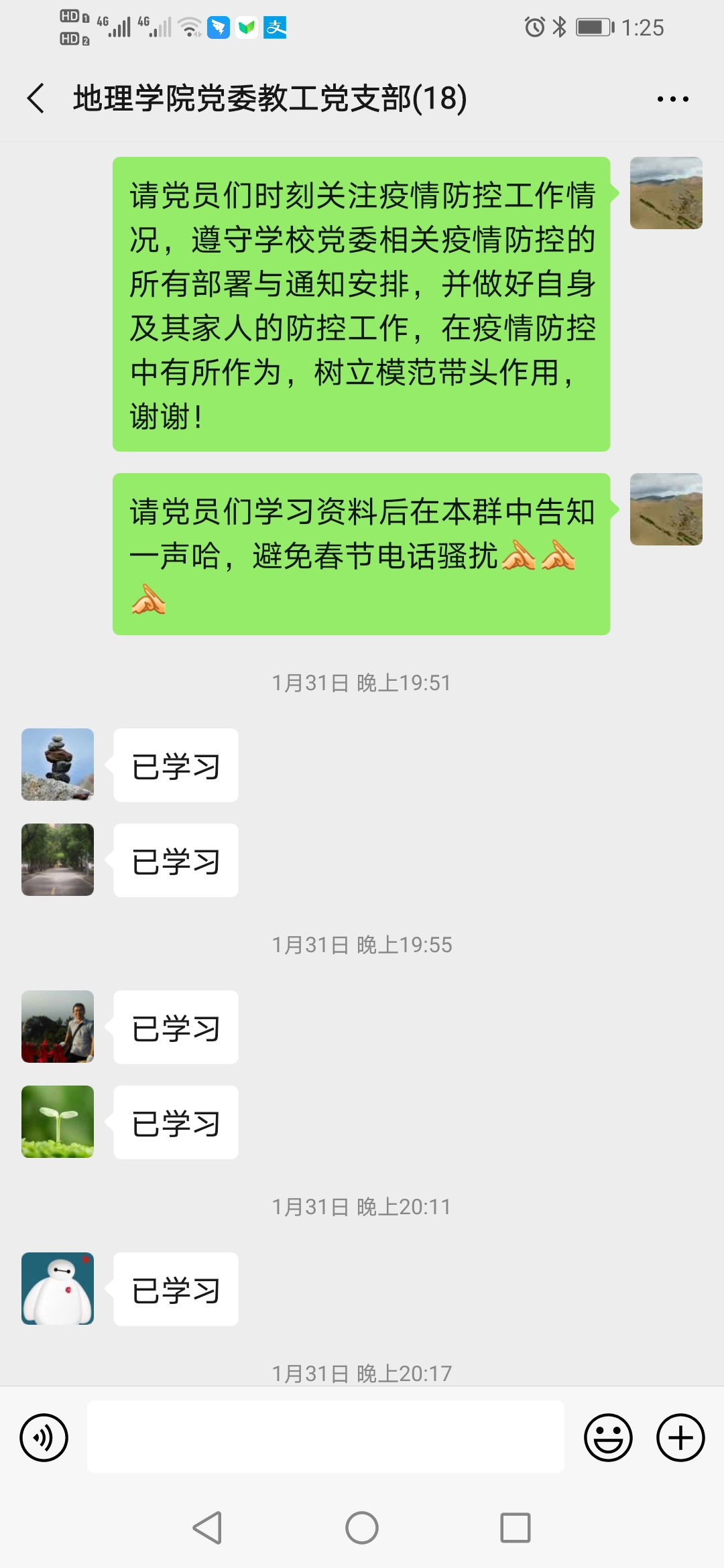Tap the green sprout avatar

(x=57, y=1122)
